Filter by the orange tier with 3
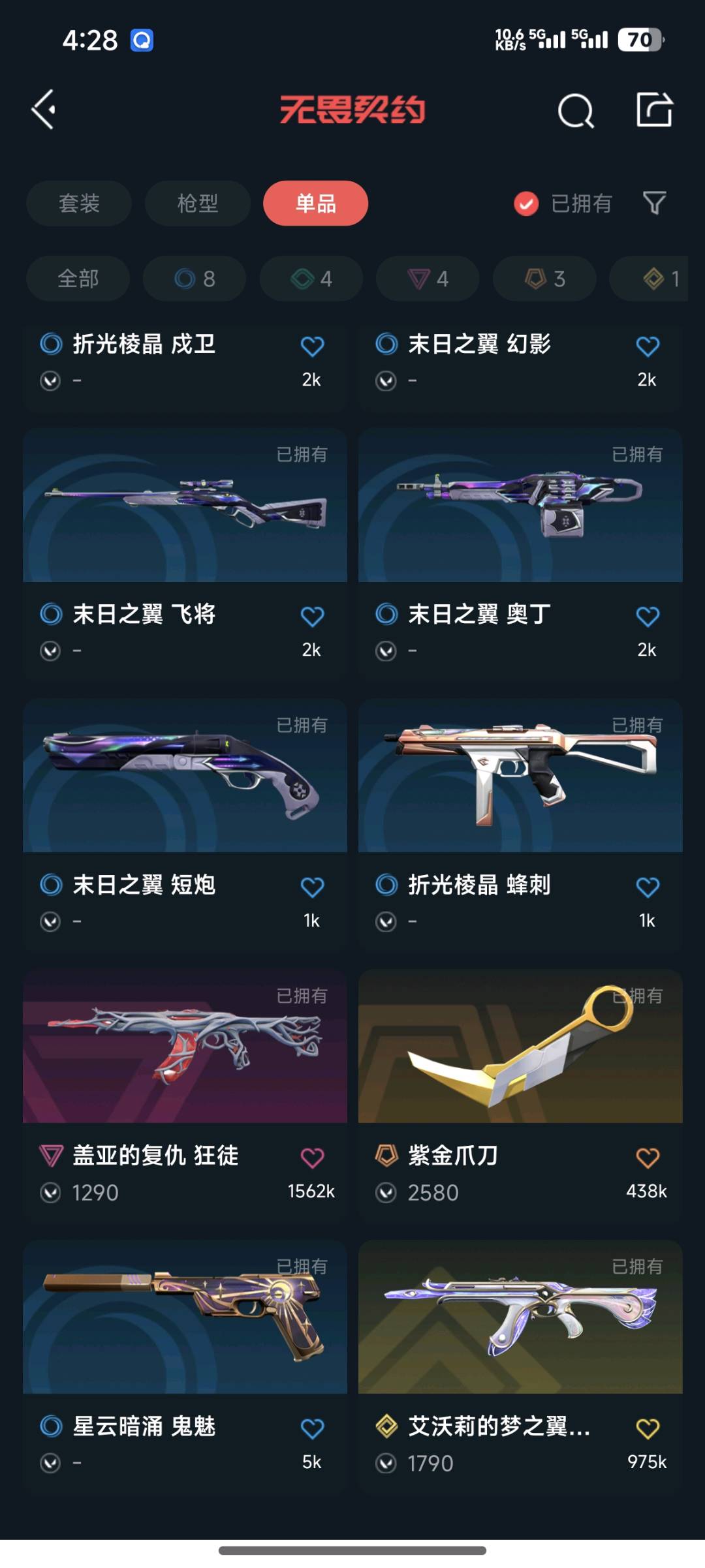705x1568 pixels. click(544, 279)
